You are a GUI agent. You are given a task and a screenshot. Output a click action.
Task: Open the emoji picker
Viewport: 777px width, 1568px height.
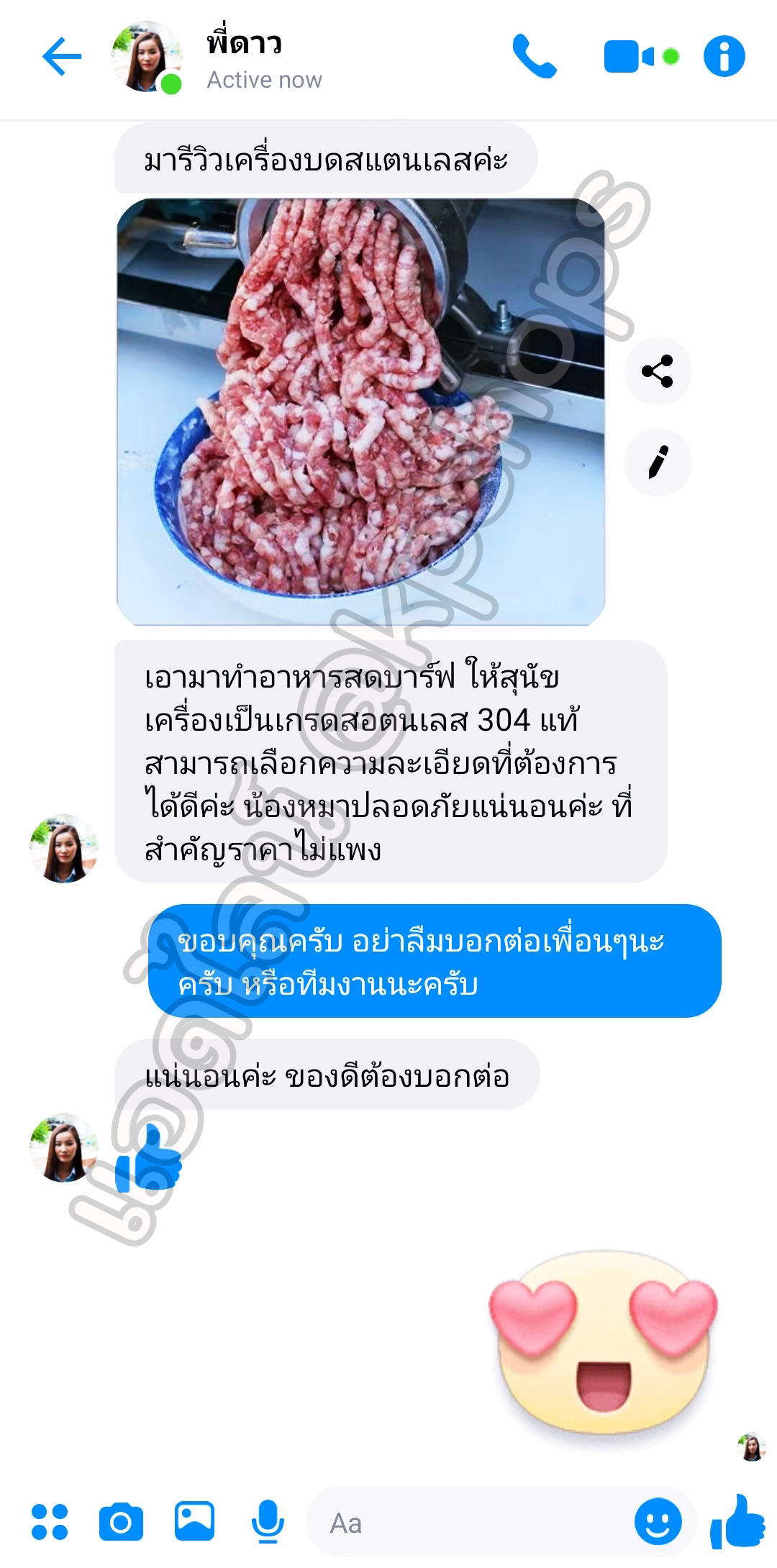[x=658, y=1521]
